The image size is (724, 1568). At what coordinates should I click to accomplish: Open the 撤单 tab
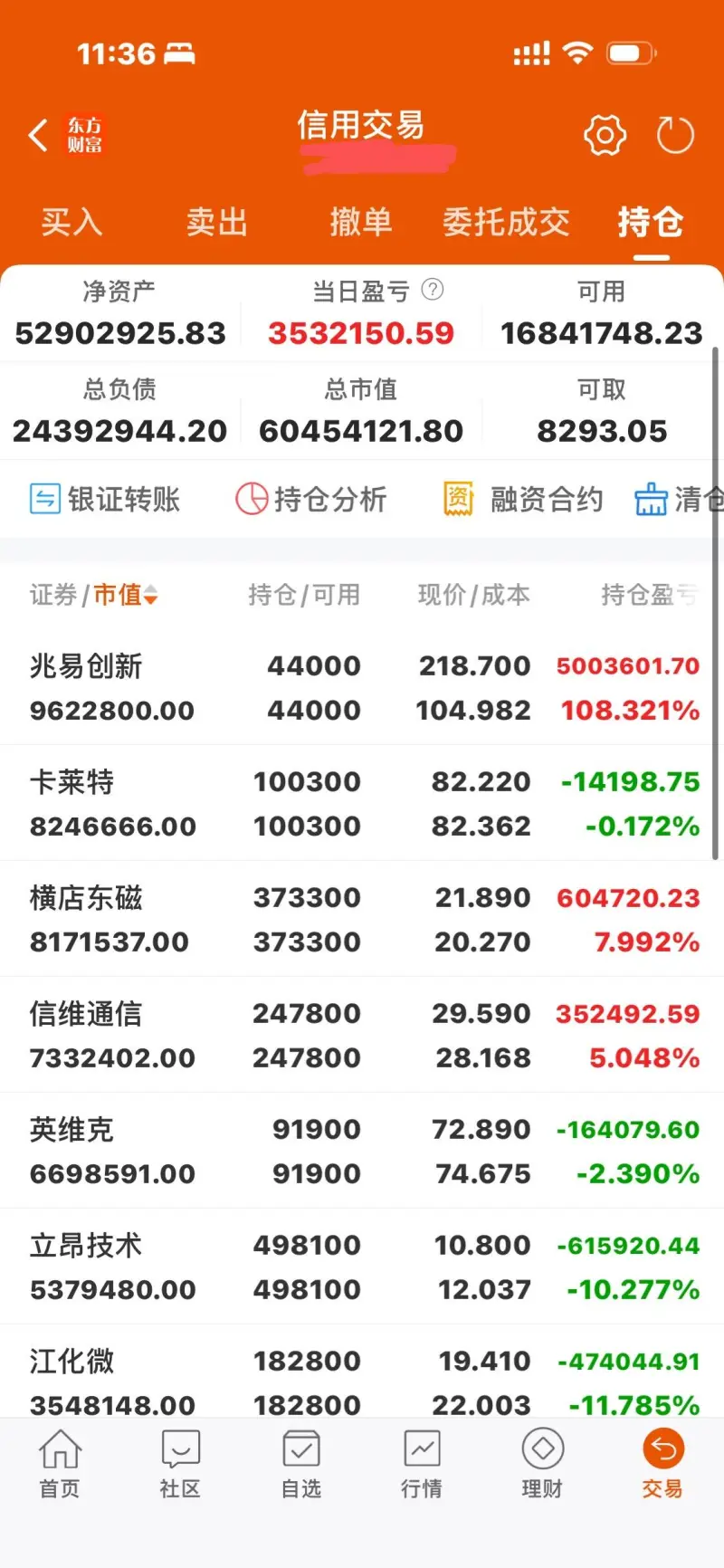360,222
